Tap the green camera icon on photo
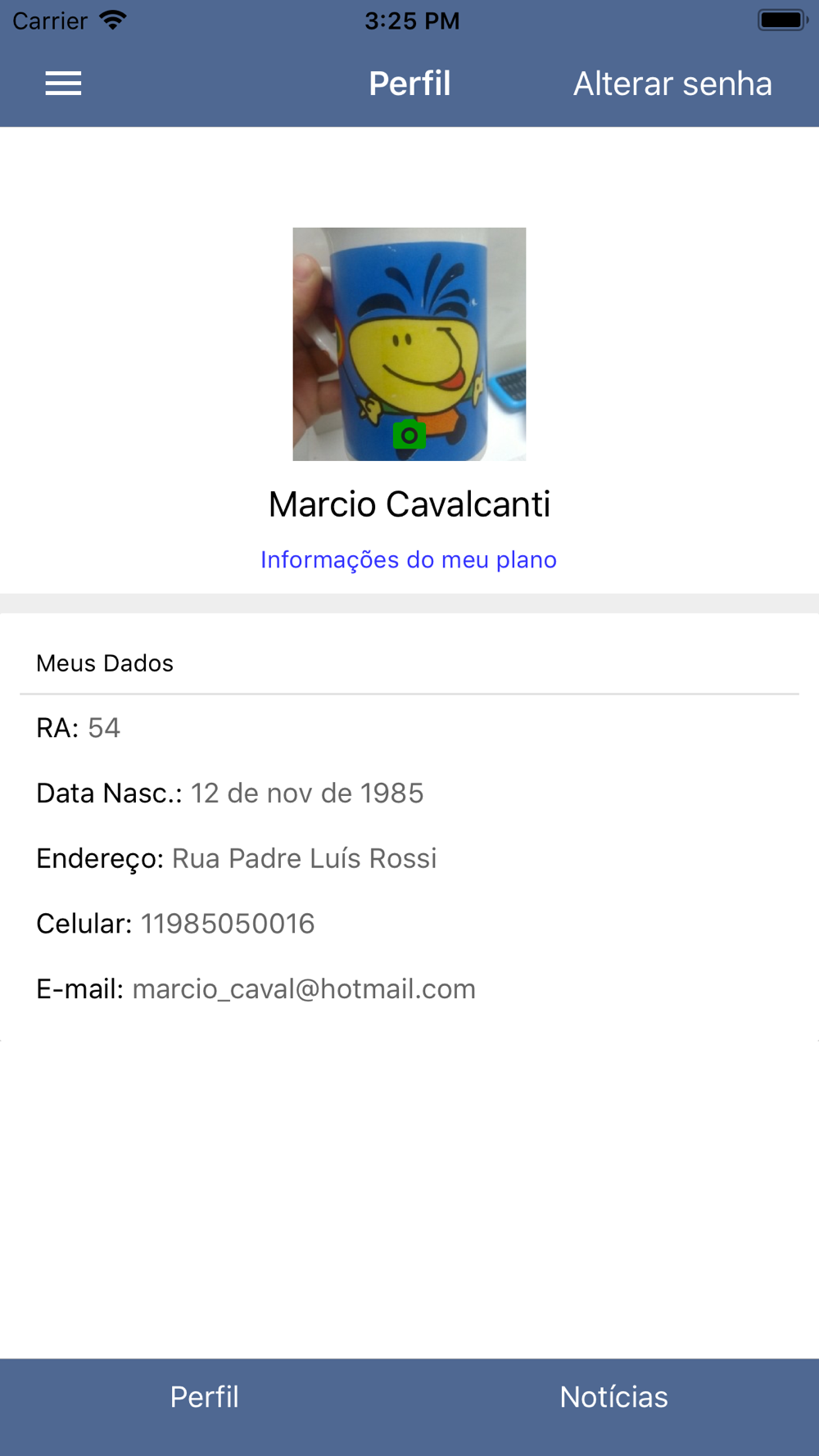This screenshot has width=819, height=1456. [x=409, y=435]
